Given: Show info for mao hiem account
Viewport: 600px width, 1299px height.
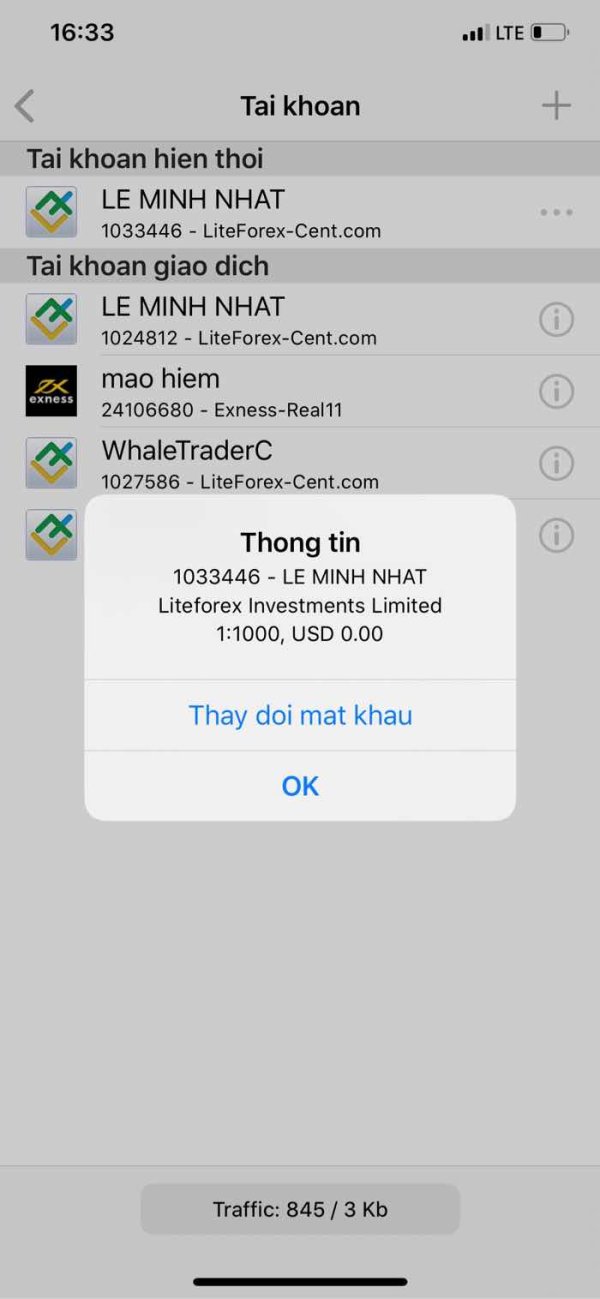Looking at the screenshot, I should 556,392.
